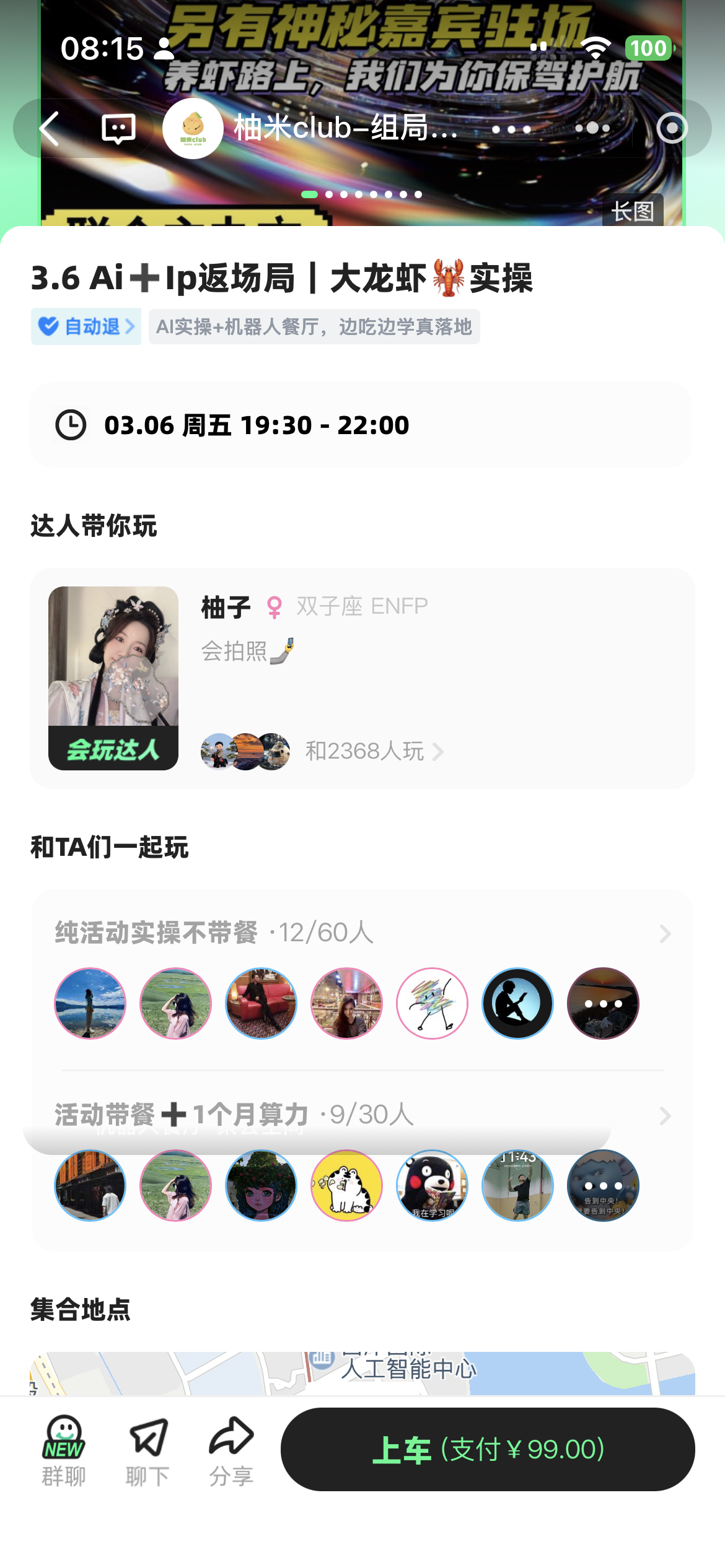Viewport: 725px width, 1568px height.
Task: Open the message bubble icon
Action: 118,129
